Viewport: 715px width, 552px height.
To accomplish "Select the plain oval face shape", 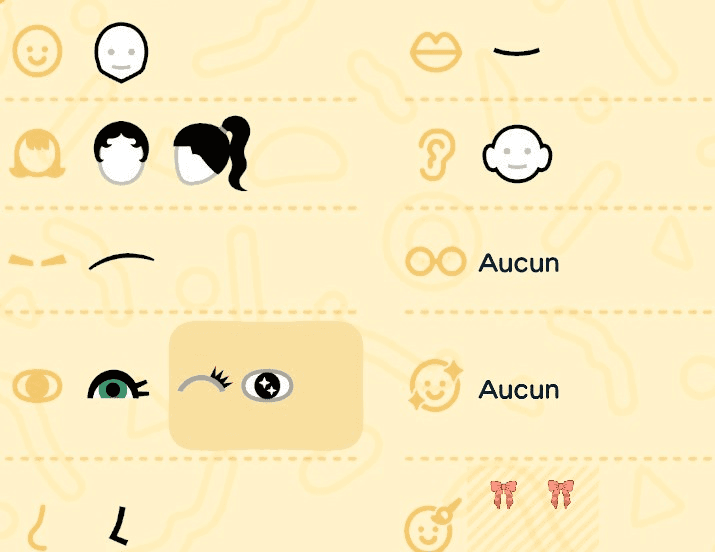I will (121, 52).
